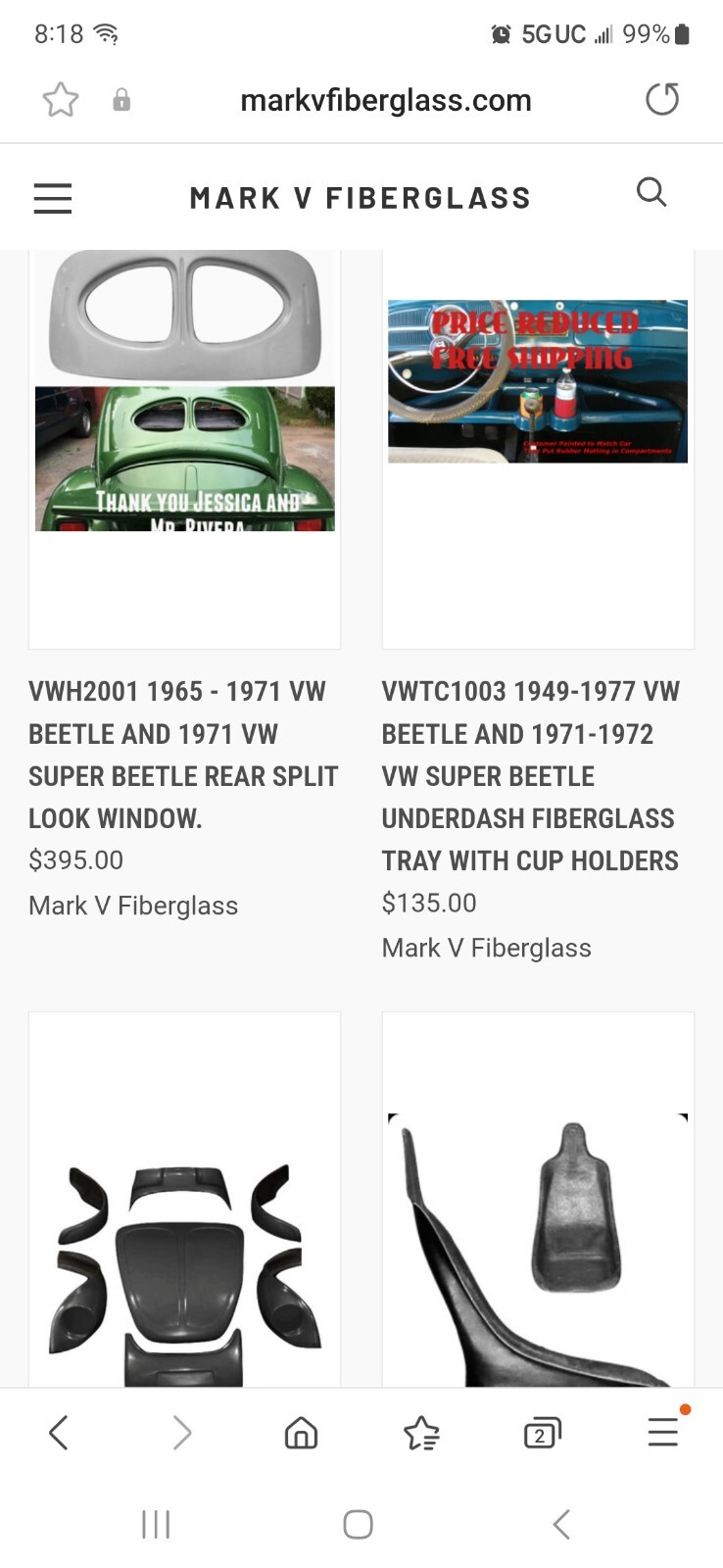723x1568 pixels.
Task: Click the split window product thumbnail
Action: (x=184, y=392)
